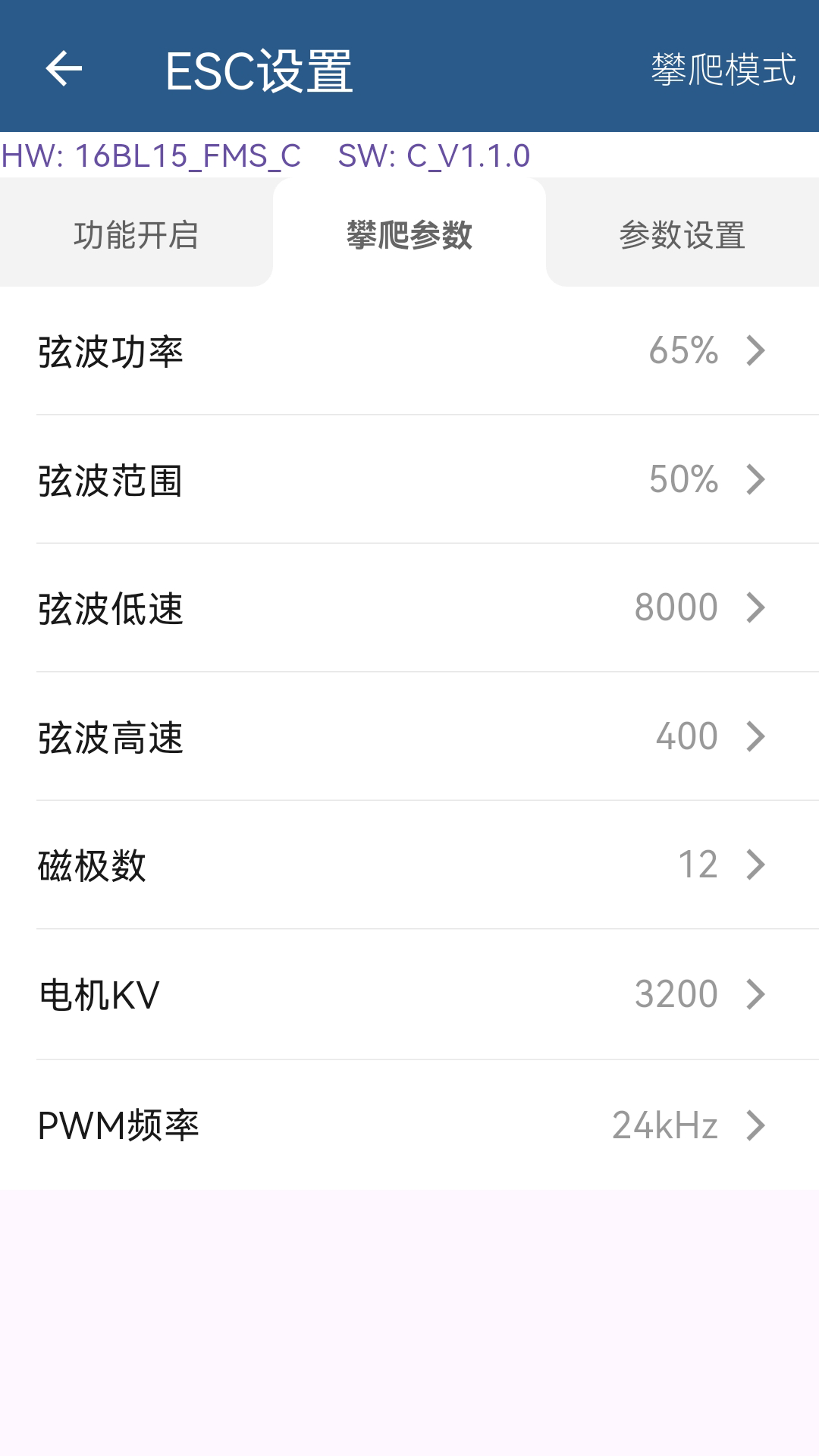Tap the HW firmware version text

coord(152,155)
